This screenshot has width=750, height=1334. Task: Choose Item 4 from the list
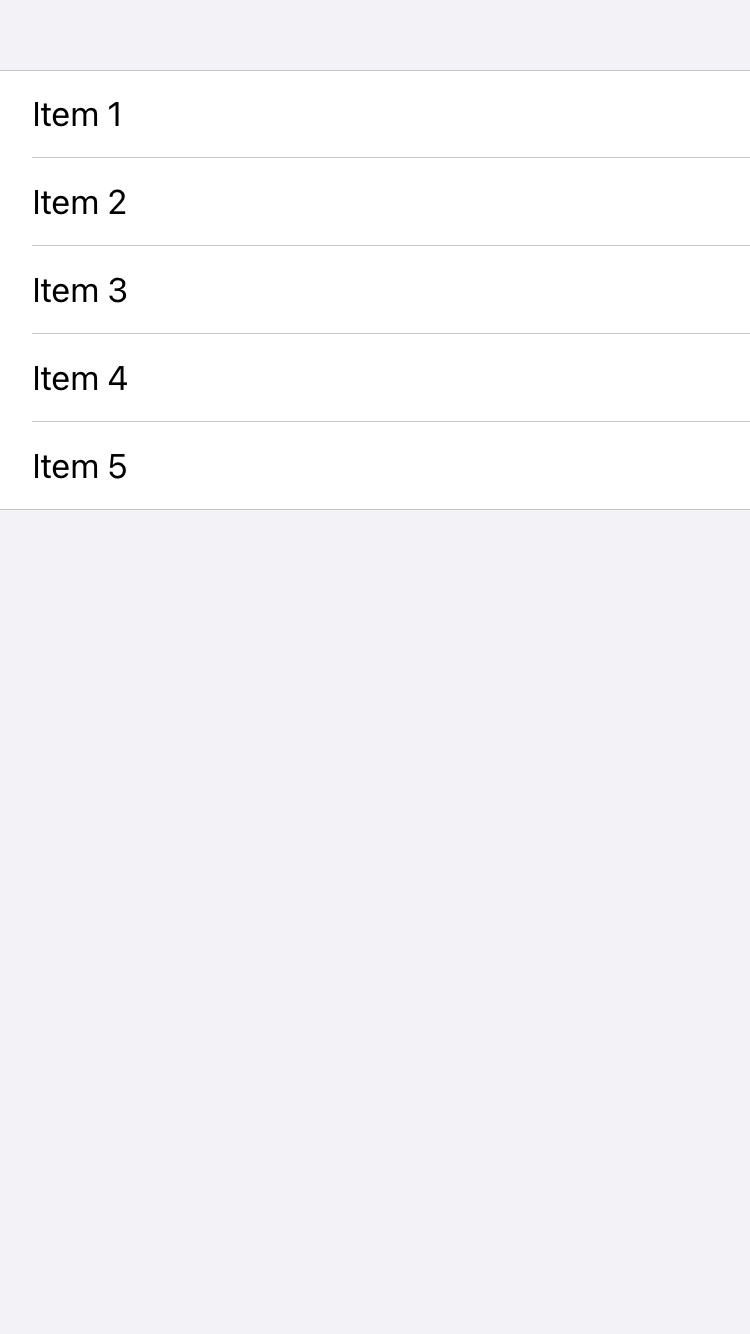[375, 378]
